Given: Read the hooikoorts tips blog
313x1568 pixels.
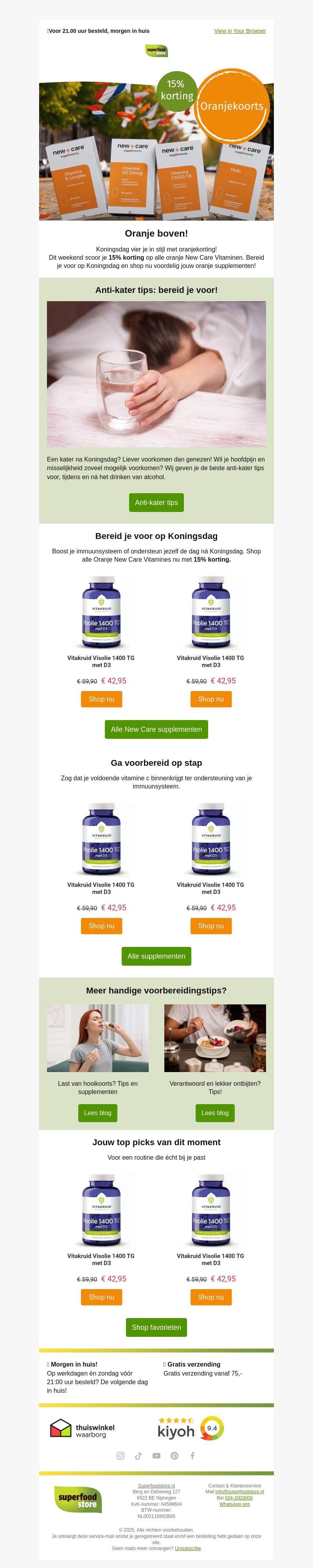Looking at the screenshot, I should pyautogui.click(x=97, y=1113).
